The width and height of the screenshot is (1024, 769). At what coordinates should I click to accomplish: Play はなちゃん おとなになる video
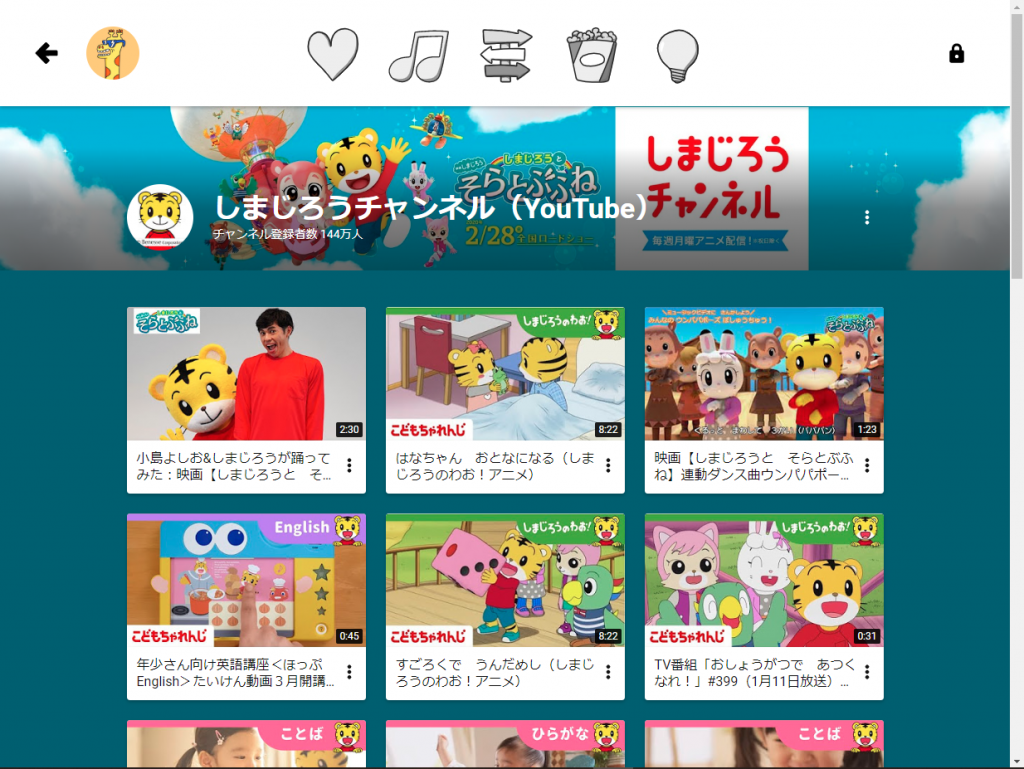coord(505,374)
